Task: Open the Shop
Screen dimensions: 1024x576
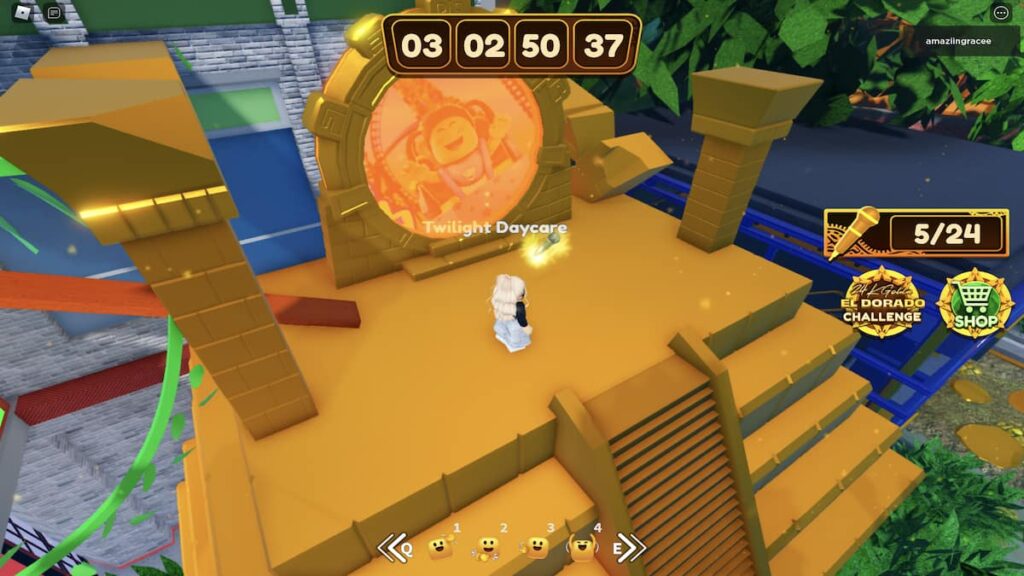Action: pos(975,303)
